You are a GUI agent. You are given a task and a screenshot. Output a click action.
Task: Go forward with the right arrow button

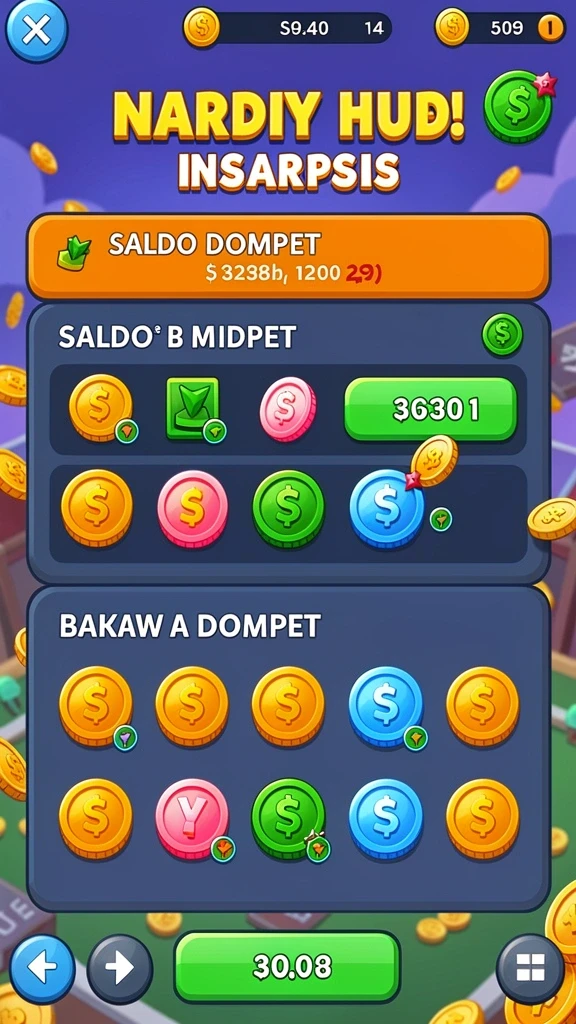pyautogui.click(x=120, y=968)
